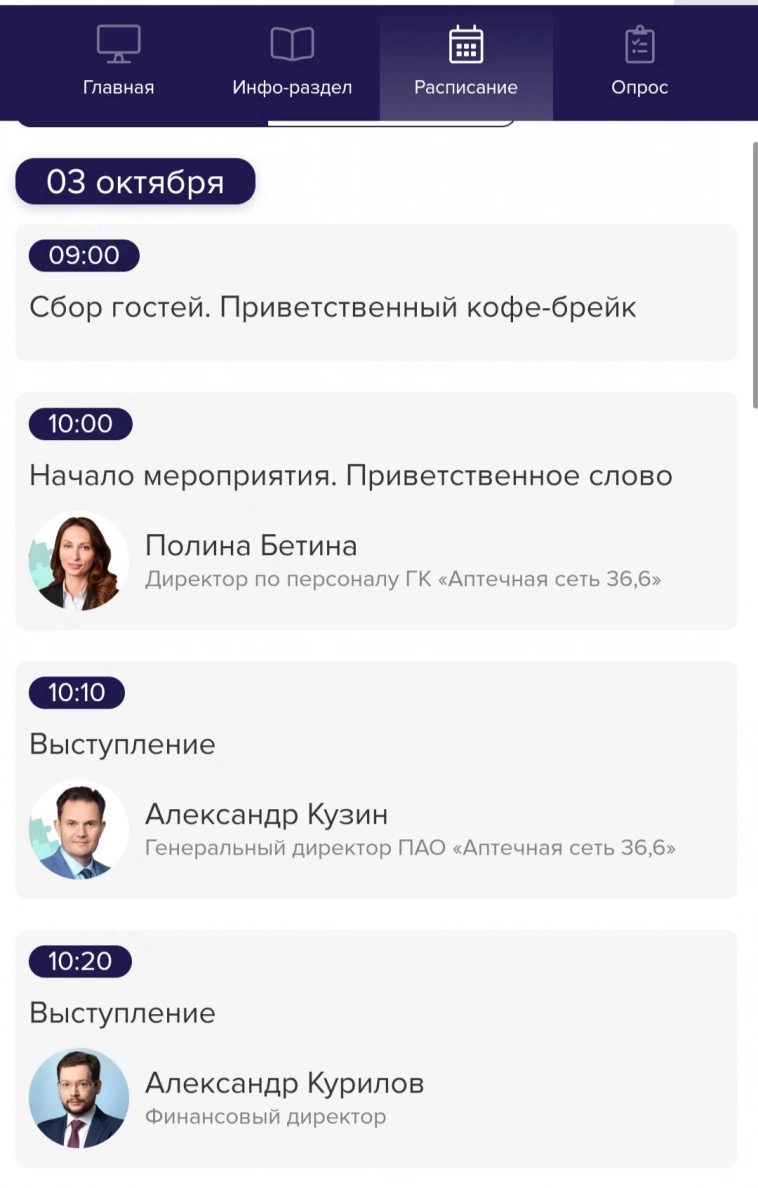Open the Инфо-раздел section

click(x=291, y=64)
